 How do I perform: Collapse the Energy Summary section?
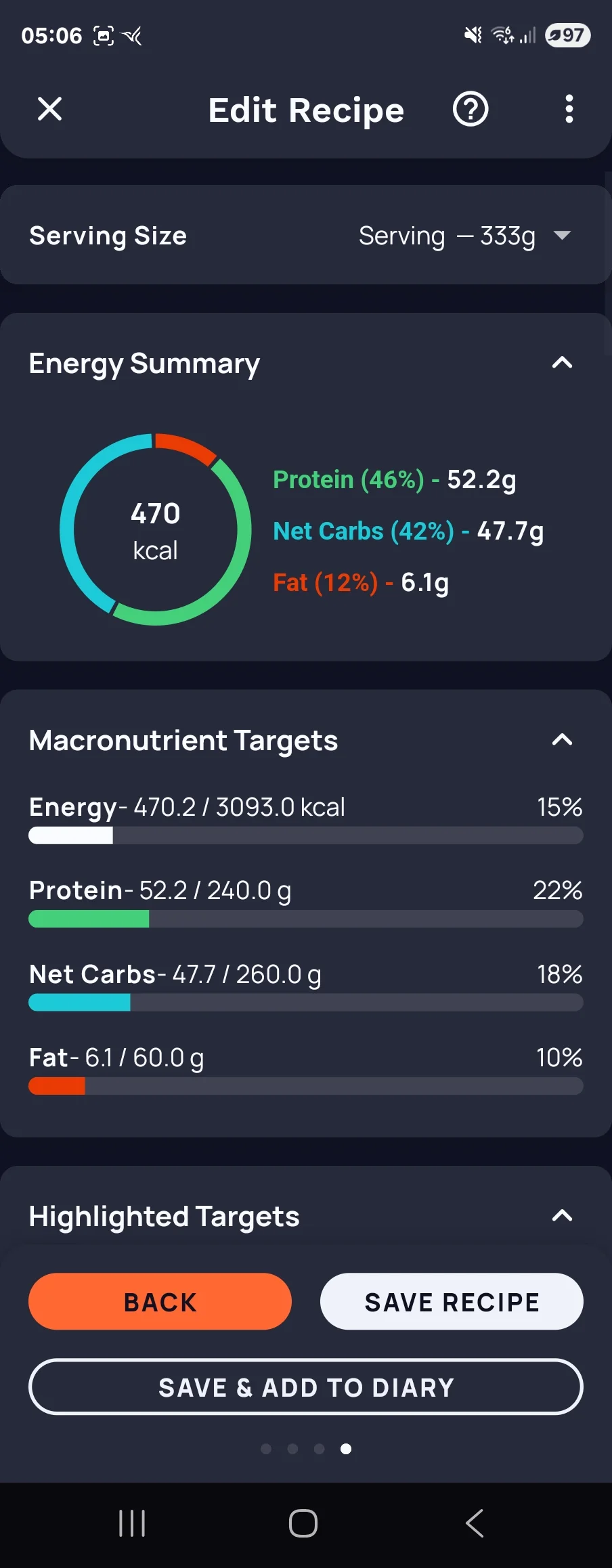pyautogui.click(x=562, y=364)
